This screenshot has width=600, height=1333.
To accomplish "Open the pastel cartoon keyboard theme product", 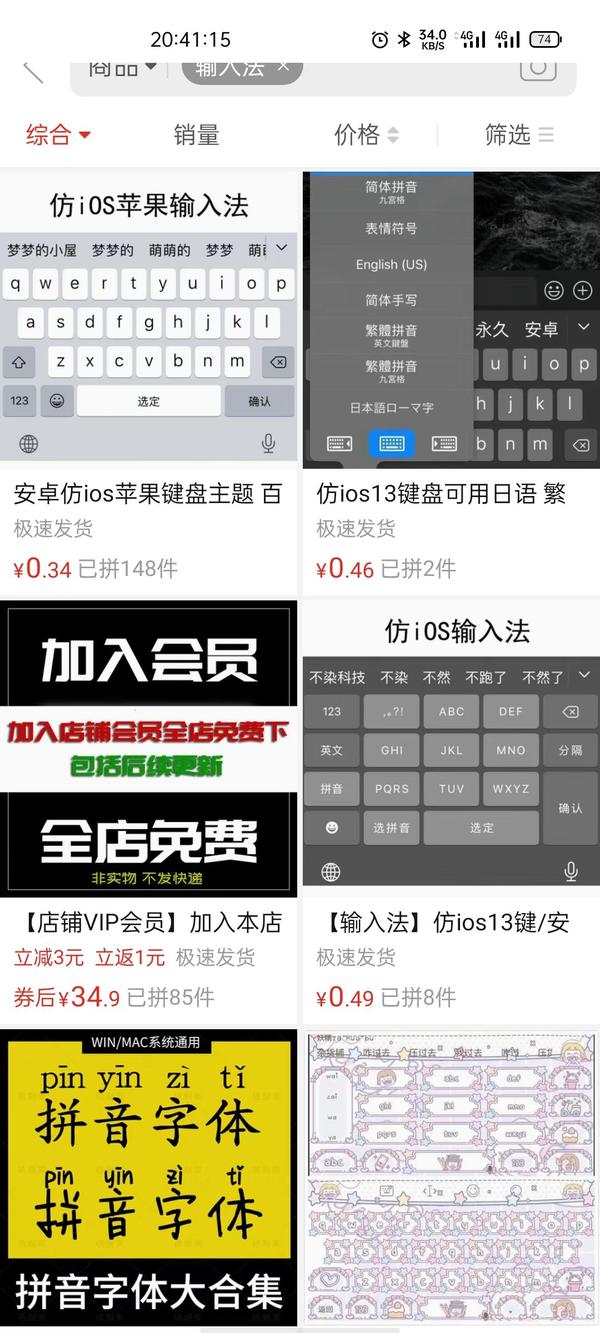I will point(451,1180).
